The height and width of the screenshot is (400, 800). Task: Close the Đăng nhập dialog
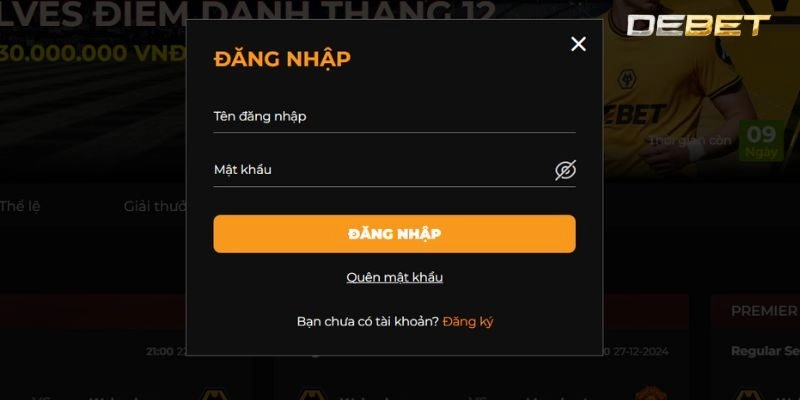[578, 44]
